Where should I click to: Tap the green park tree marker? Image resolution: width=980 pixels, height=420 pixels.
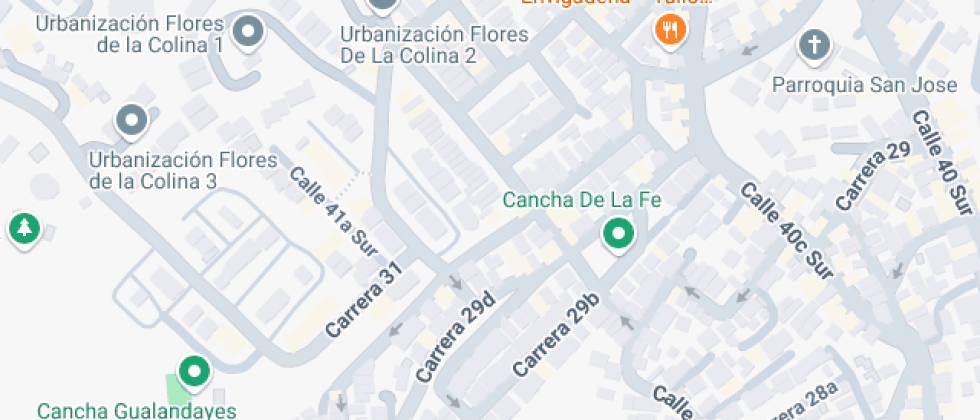point(23,228)
